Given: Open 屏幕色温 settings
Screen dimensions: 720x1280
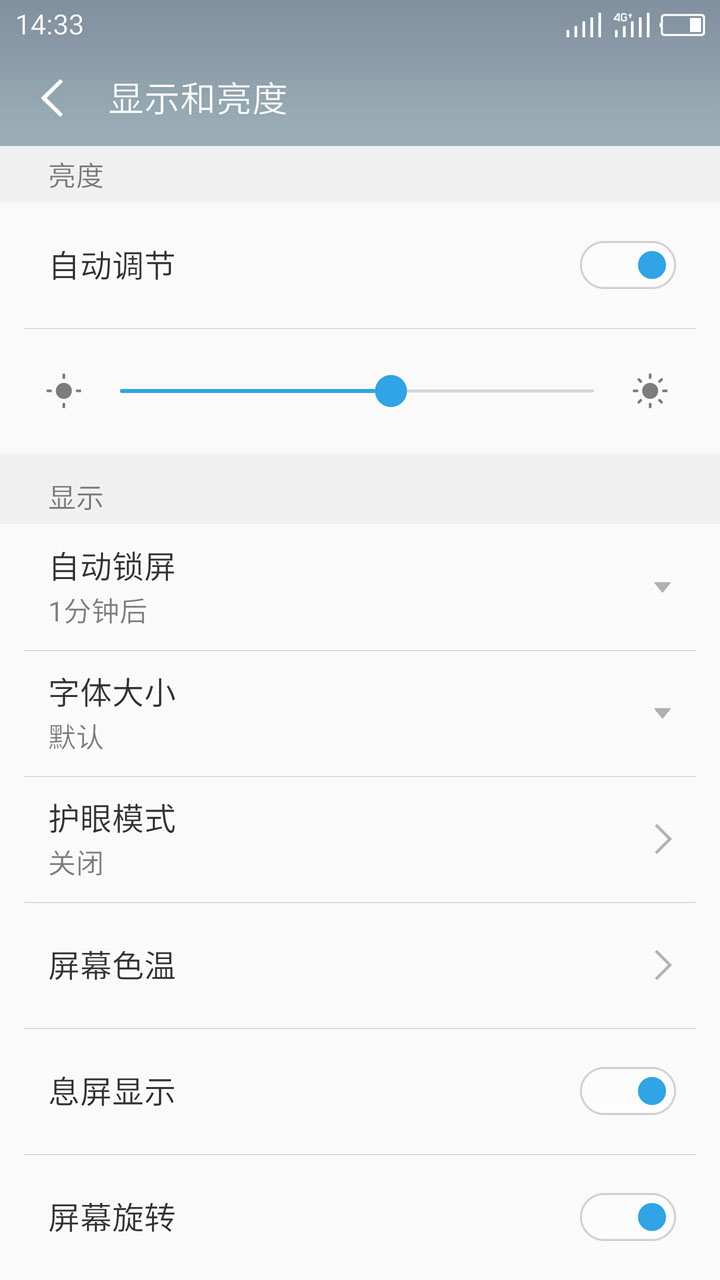Looking at the screenshot, I should click(x=360, y=965).
